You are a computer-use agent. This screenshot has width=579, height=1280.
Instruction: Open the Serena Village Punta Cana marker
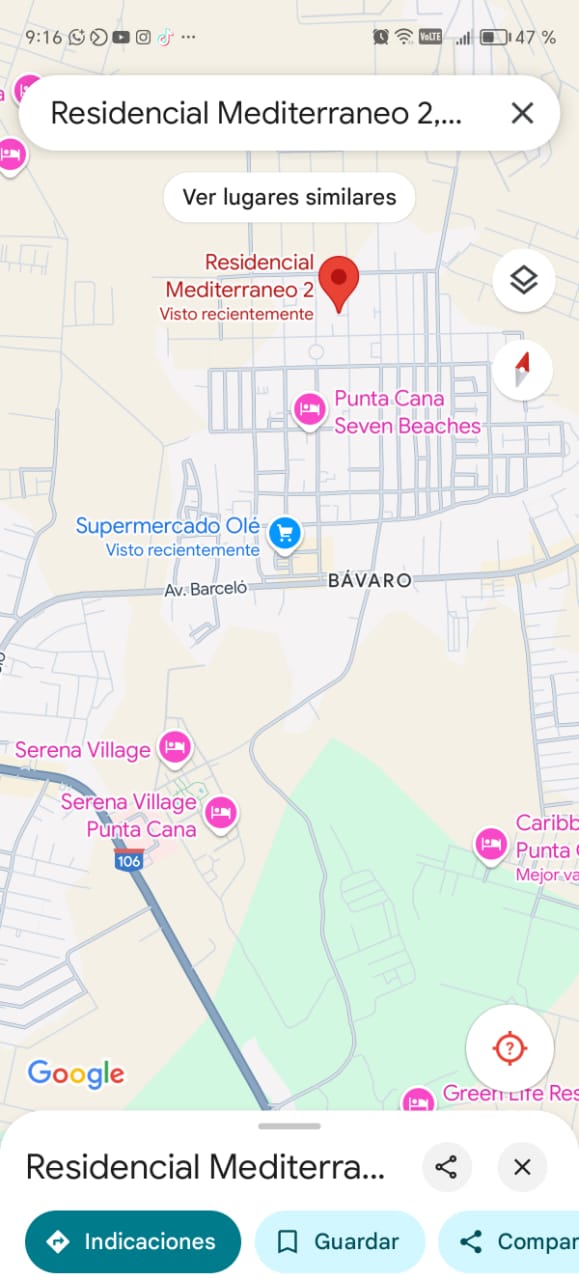coord(220,812)
